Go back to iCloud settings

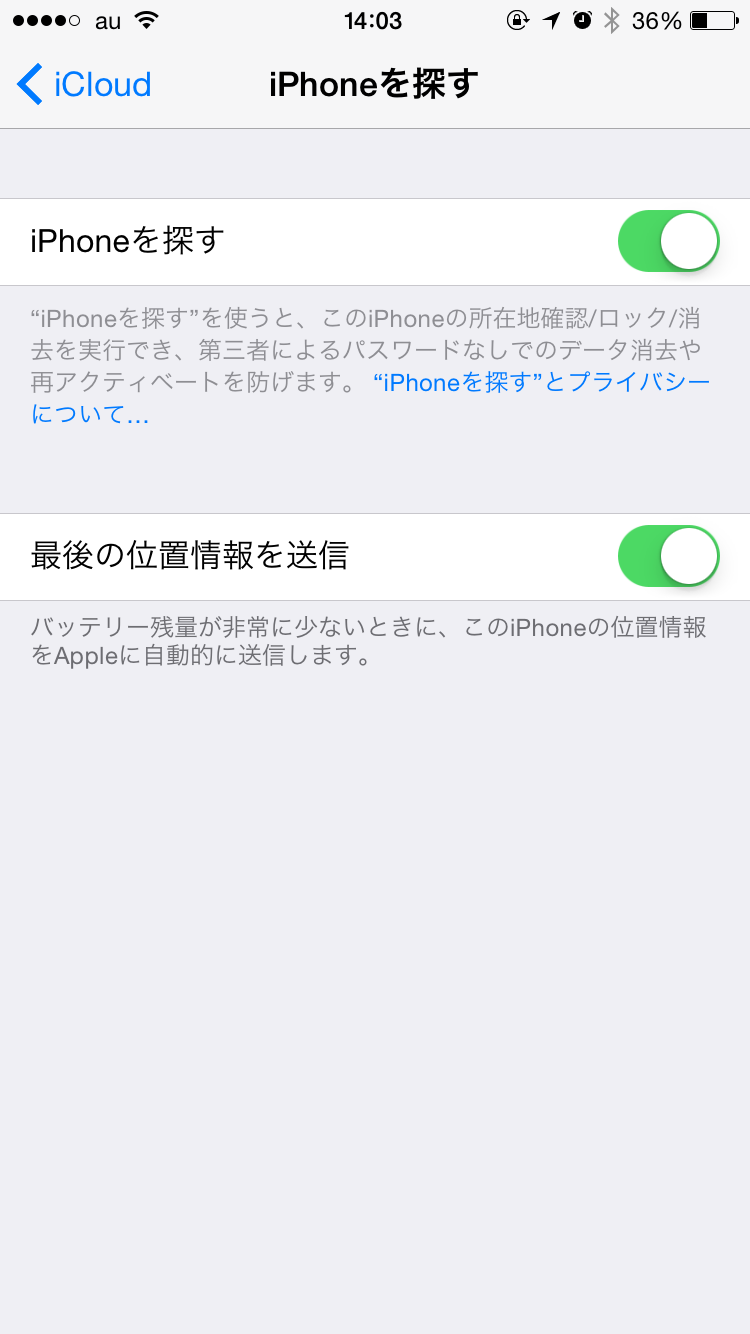[x=84, y=84]
